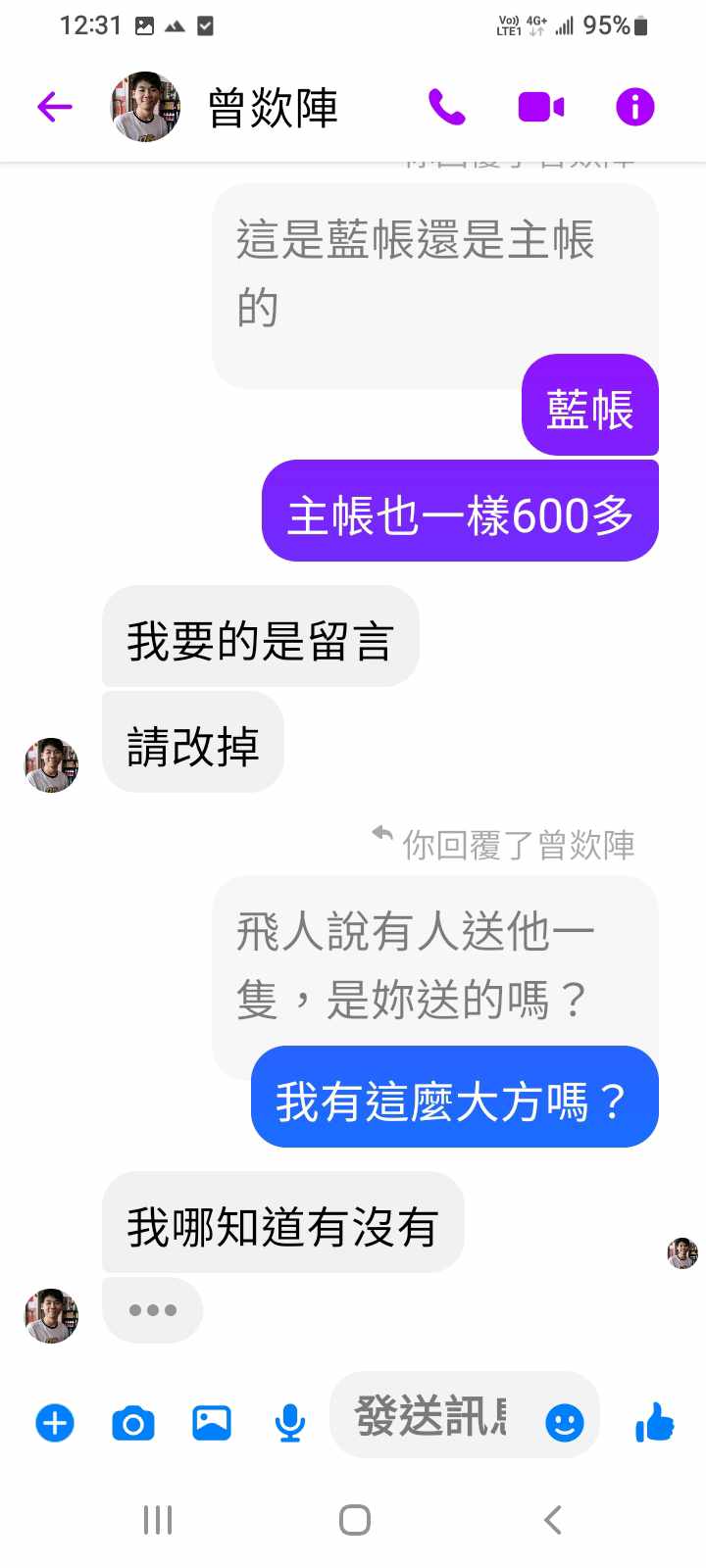Open the photo gallery picker

212,1422
